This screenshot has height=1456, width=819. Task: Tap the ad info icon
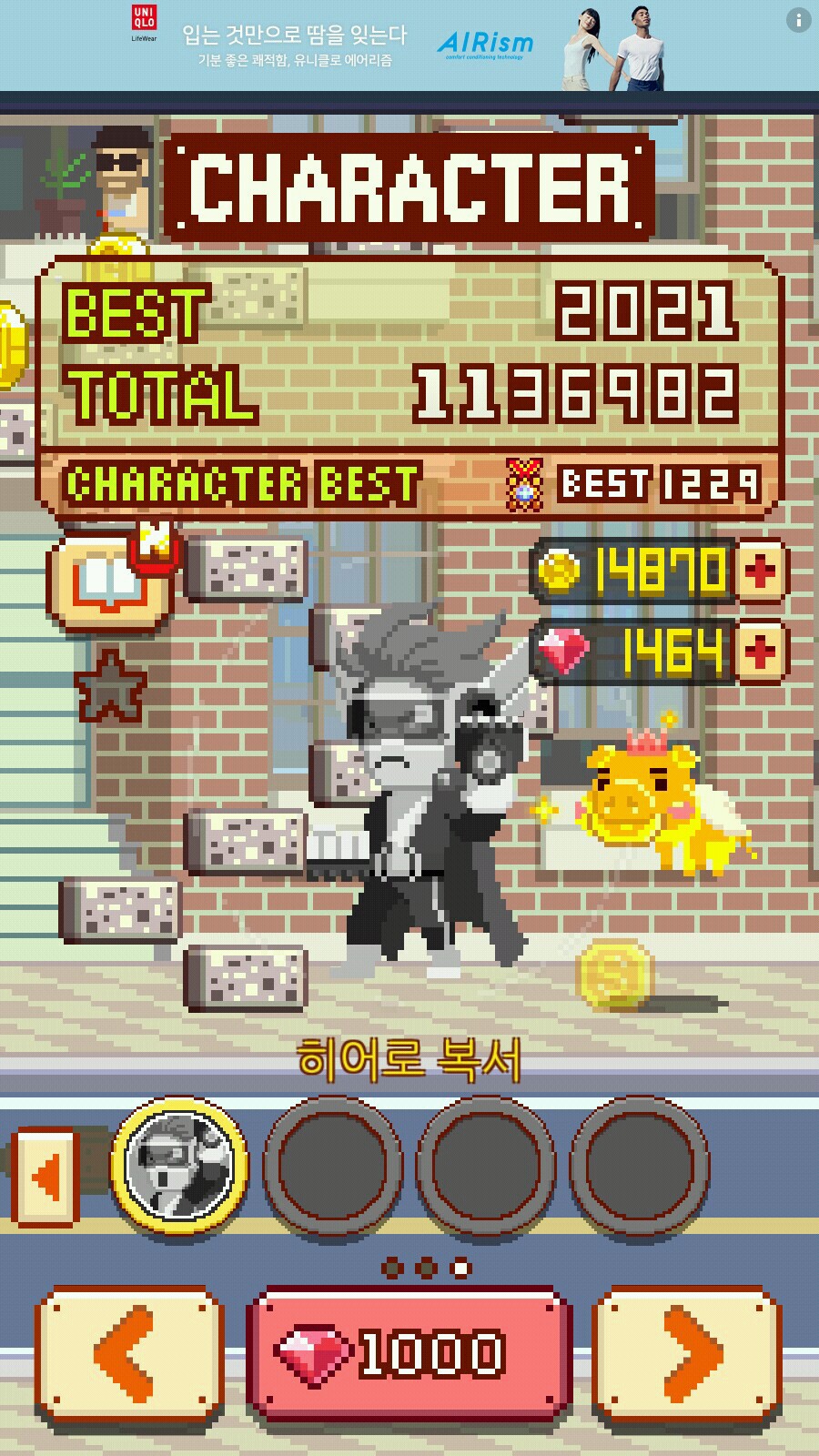(798, 19)
